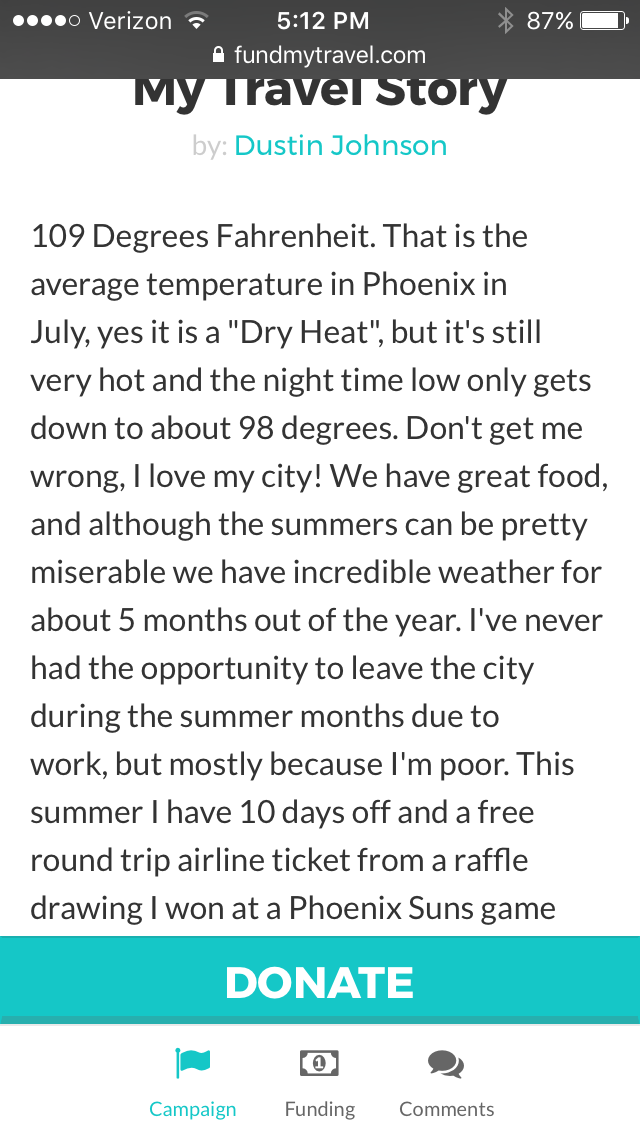The image size is (640, 1136).
Task: Tap the DONATE button
Action: (x=320, y=981)
